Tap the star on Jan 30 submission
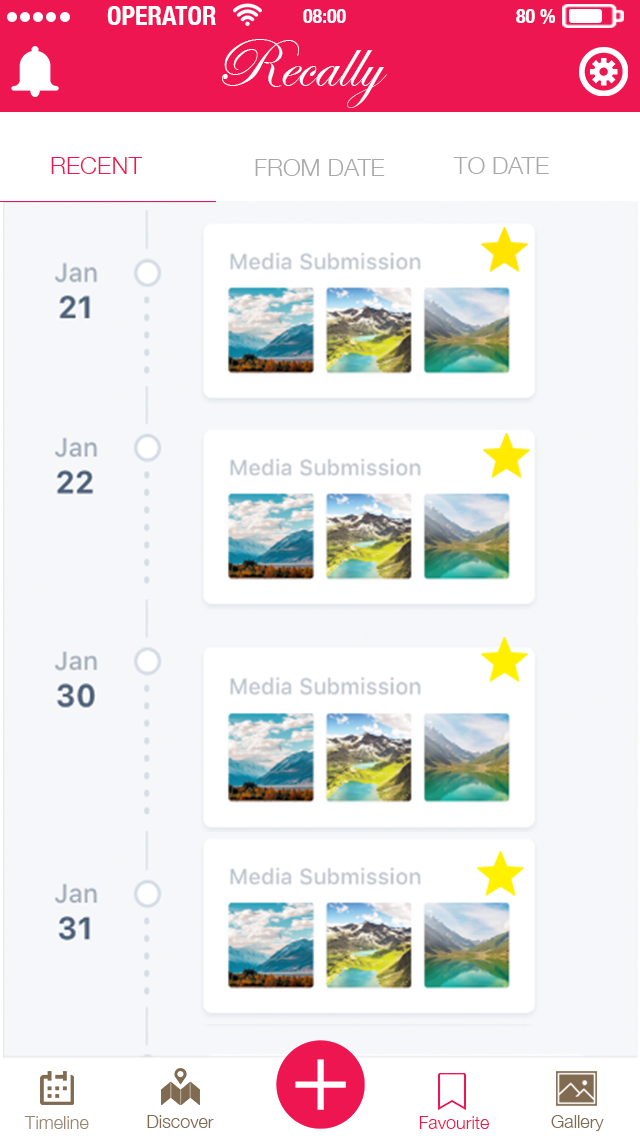The width and height of the screenshot is (640, 1136). coord(504,661)
